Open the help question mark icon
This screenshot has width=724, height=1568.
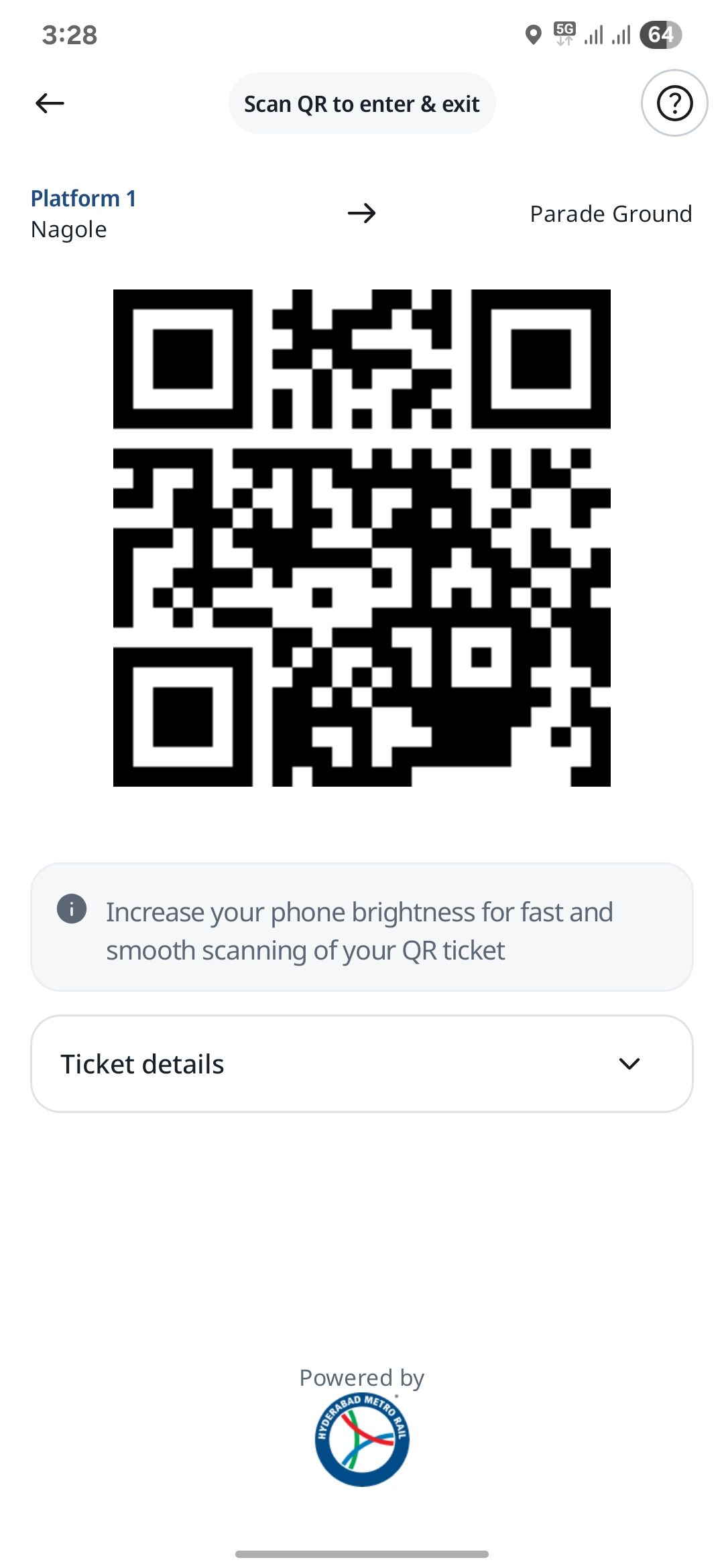[674, 103]
